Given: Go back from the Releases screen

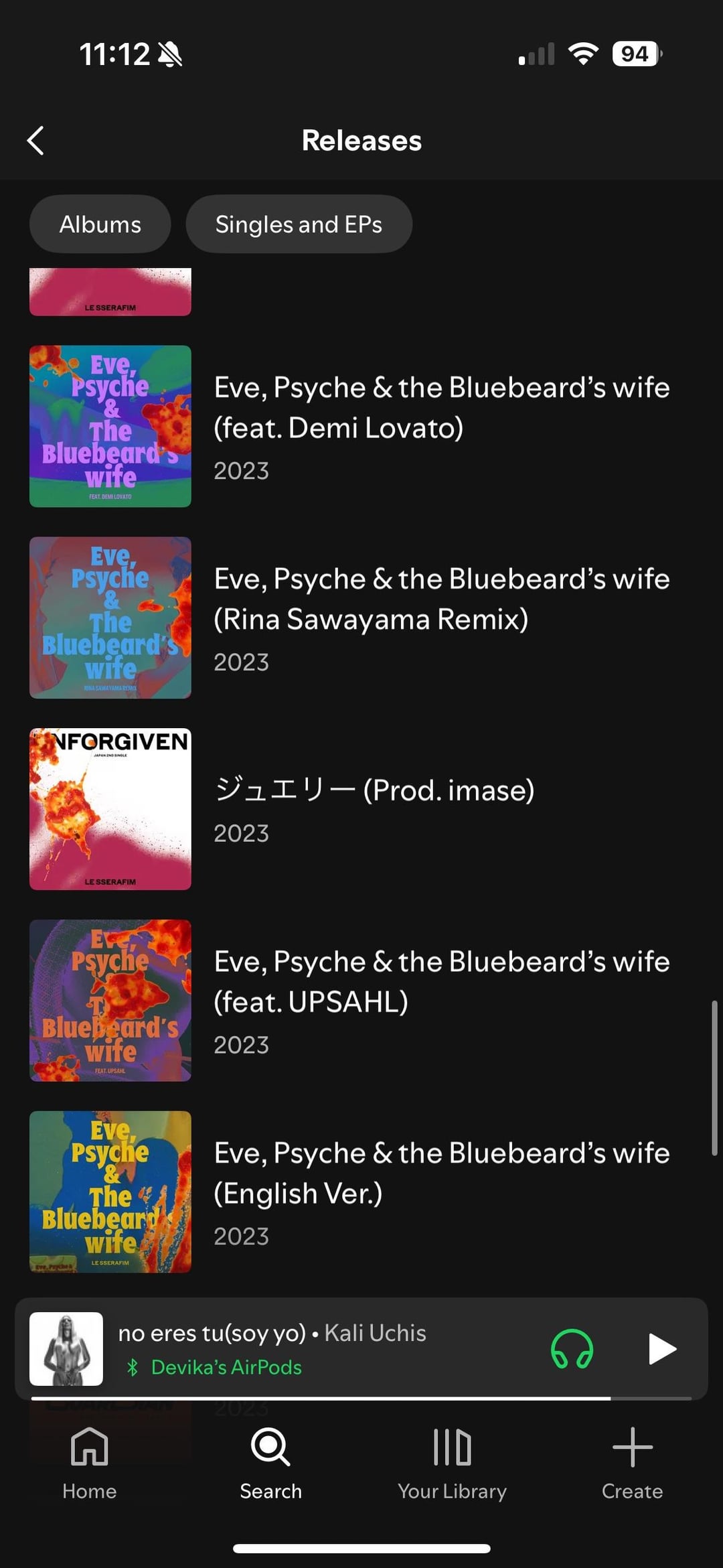Looking at the screenshot, I should tap(36, 141).
